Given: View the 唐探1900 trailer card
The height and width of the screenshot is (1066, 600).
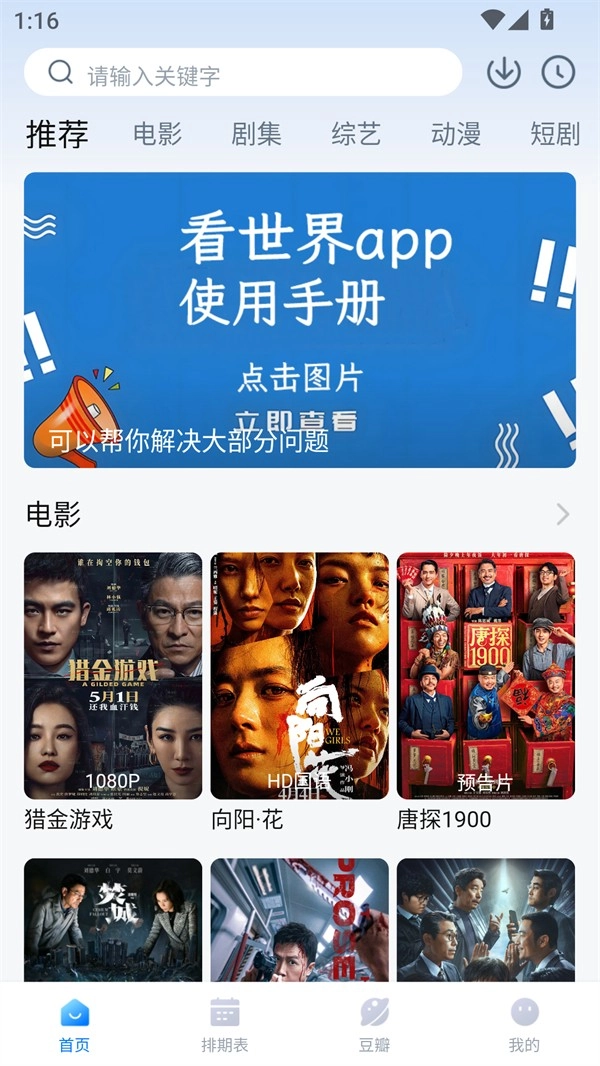Looking at the screenshot, I should pyautogui.click(x=486, y=676).
